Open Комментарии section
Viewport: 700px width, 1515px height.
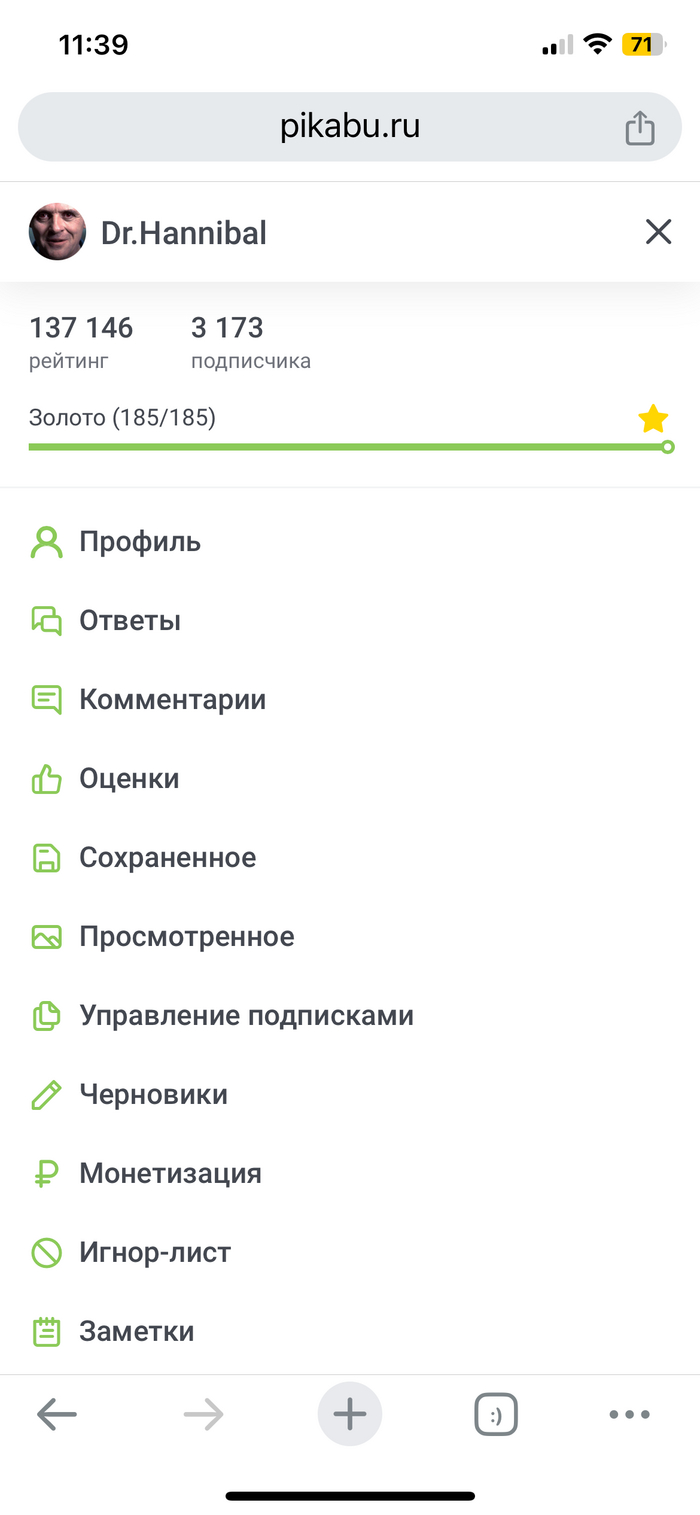[x=172, y=699]
